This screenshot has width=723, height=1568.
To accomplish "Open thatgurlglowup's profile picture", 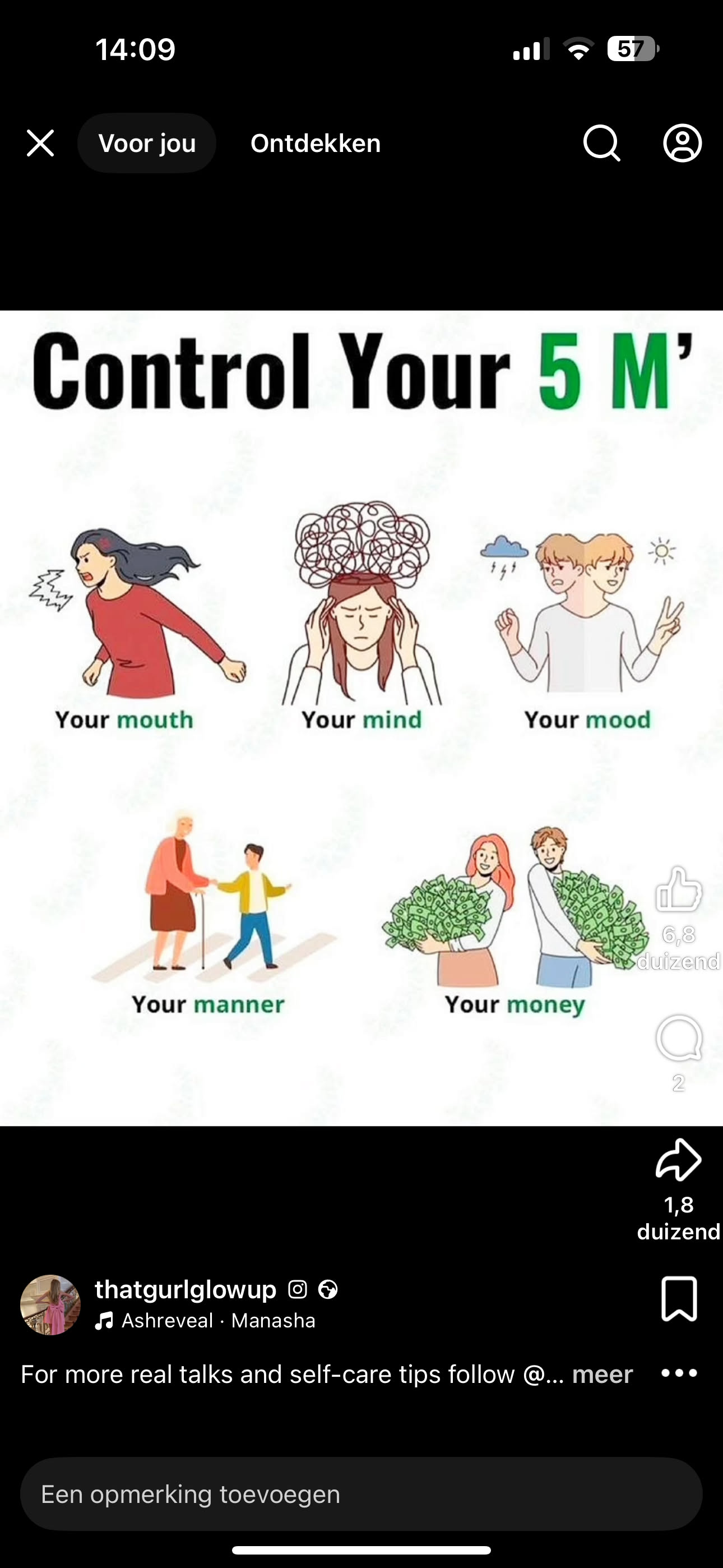I will click(x=50, y=1305).
